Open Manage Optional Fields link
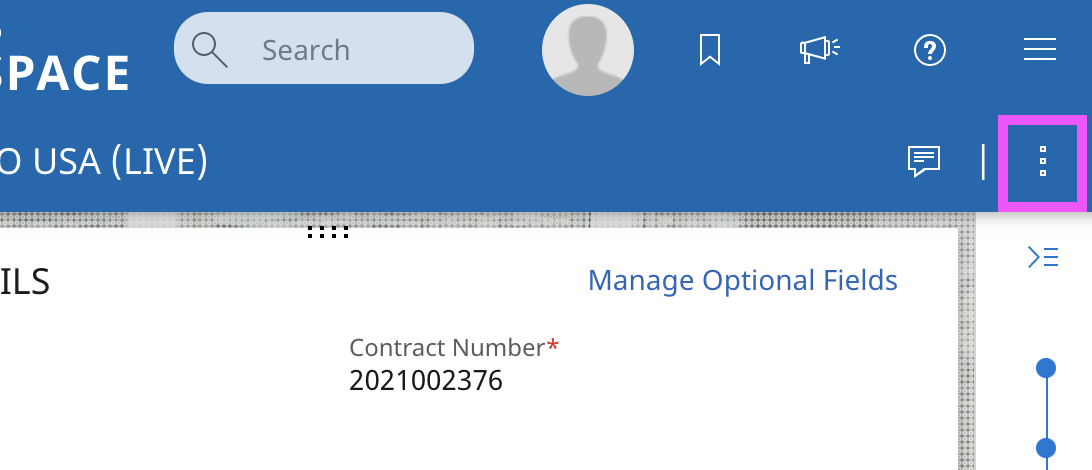The width and height of the screenshot is (1092, 470). pos(742,280)
